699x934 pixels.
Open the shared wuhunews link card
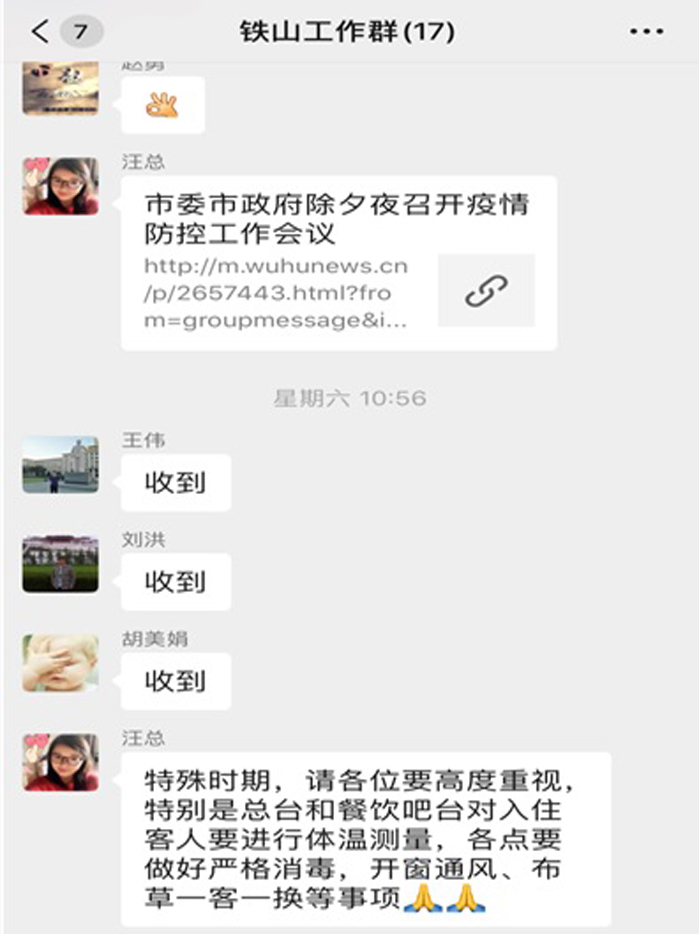click(x=338, y=263)
